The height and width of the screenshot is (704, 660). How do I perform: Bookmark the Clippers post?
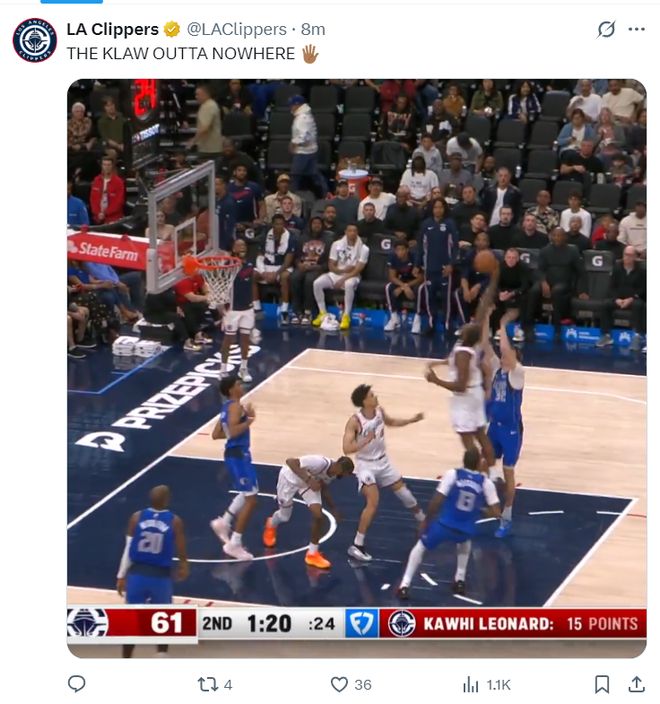602,684
